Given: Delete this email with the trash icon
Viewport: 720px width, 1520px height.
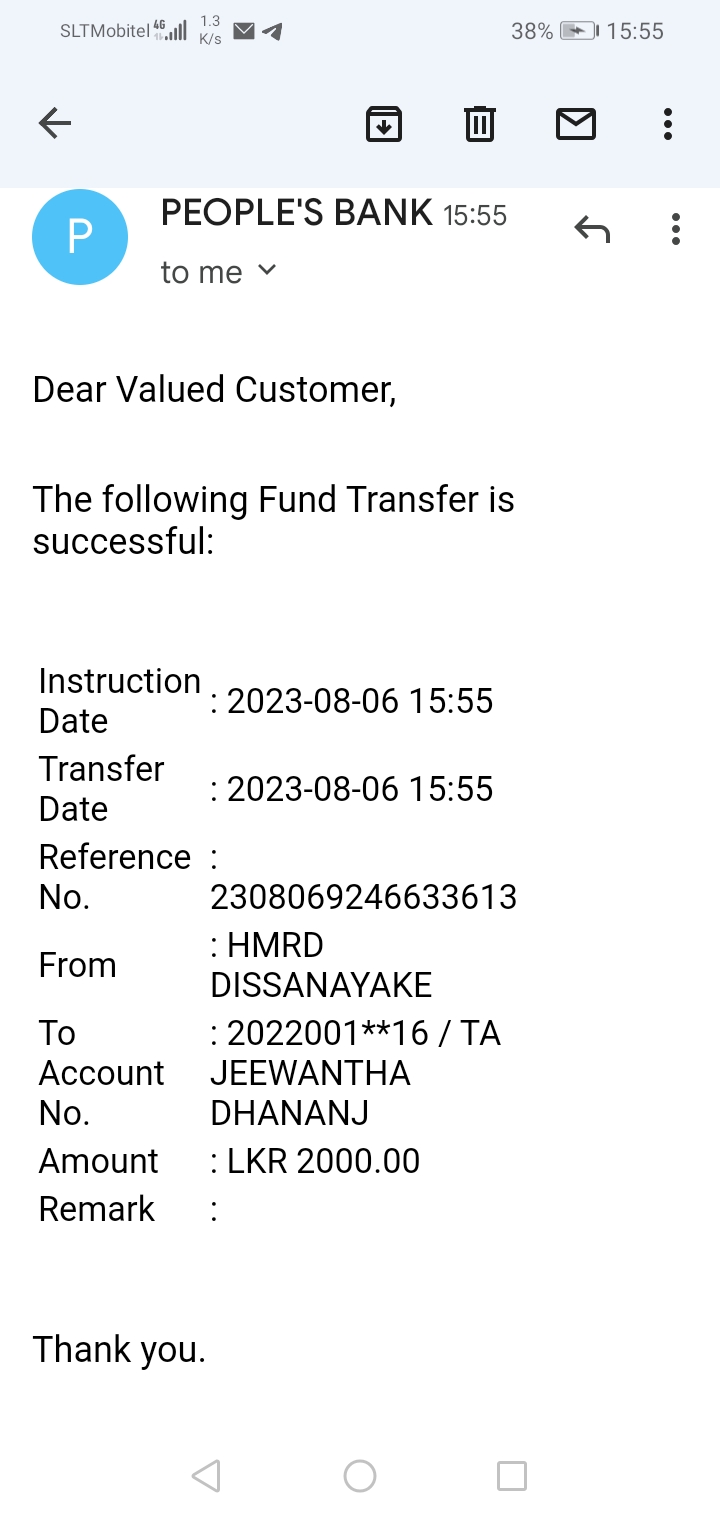Looking at the screenshot, I should pyautogui.click(x=480, y=124).
